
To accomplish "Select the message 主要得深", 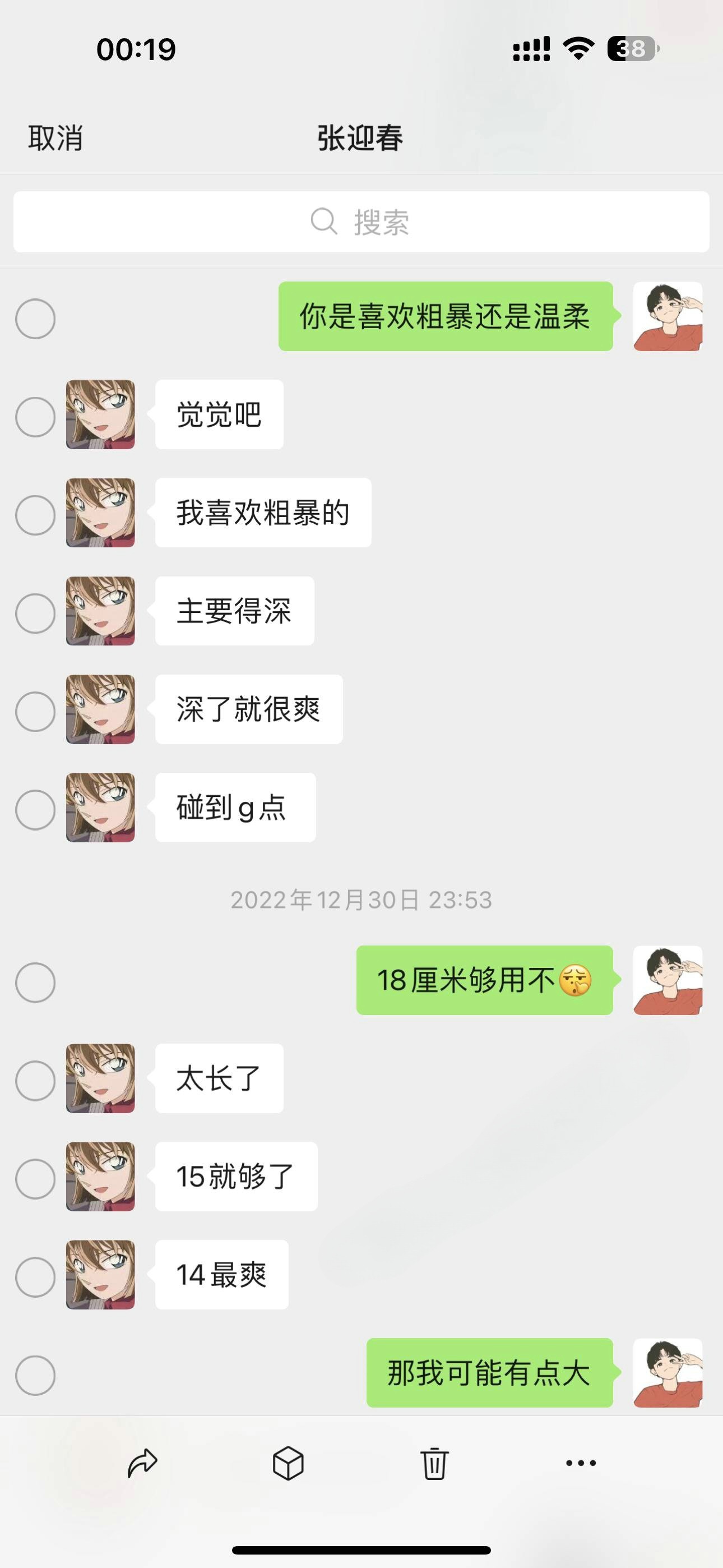I will [35, 613].
